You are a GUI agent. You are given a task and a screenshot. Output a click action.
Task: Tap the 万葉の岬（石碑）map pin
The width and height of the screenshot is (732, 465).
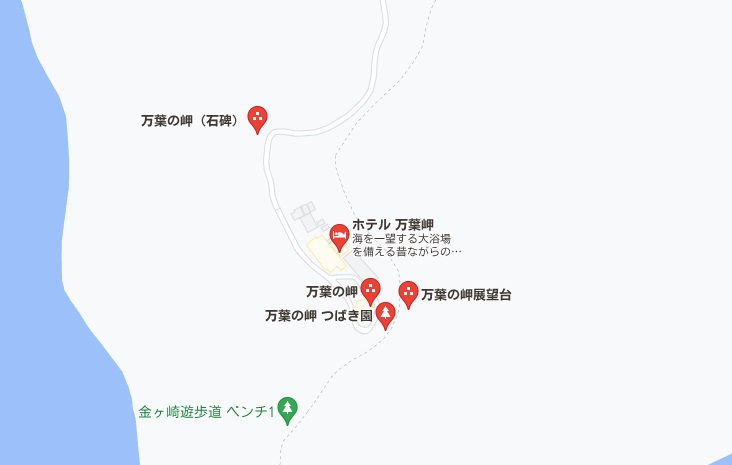click(257, 118)
